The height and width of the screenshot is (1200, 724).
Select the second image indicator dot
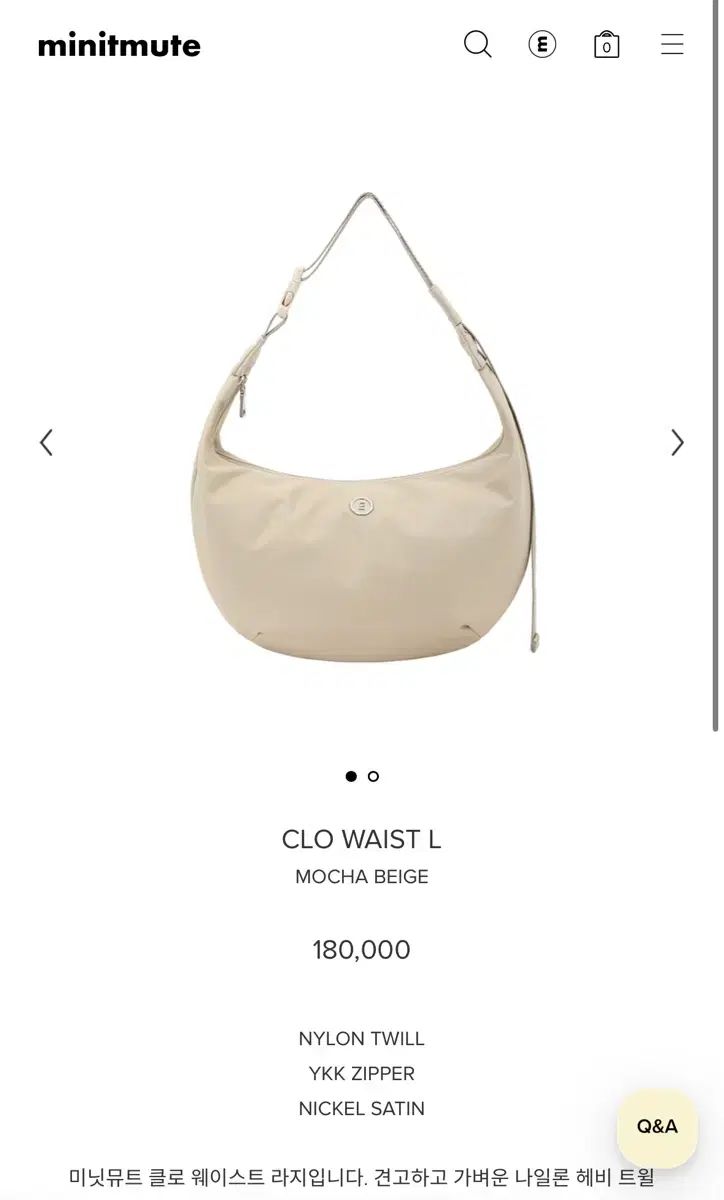coord(373,776)
